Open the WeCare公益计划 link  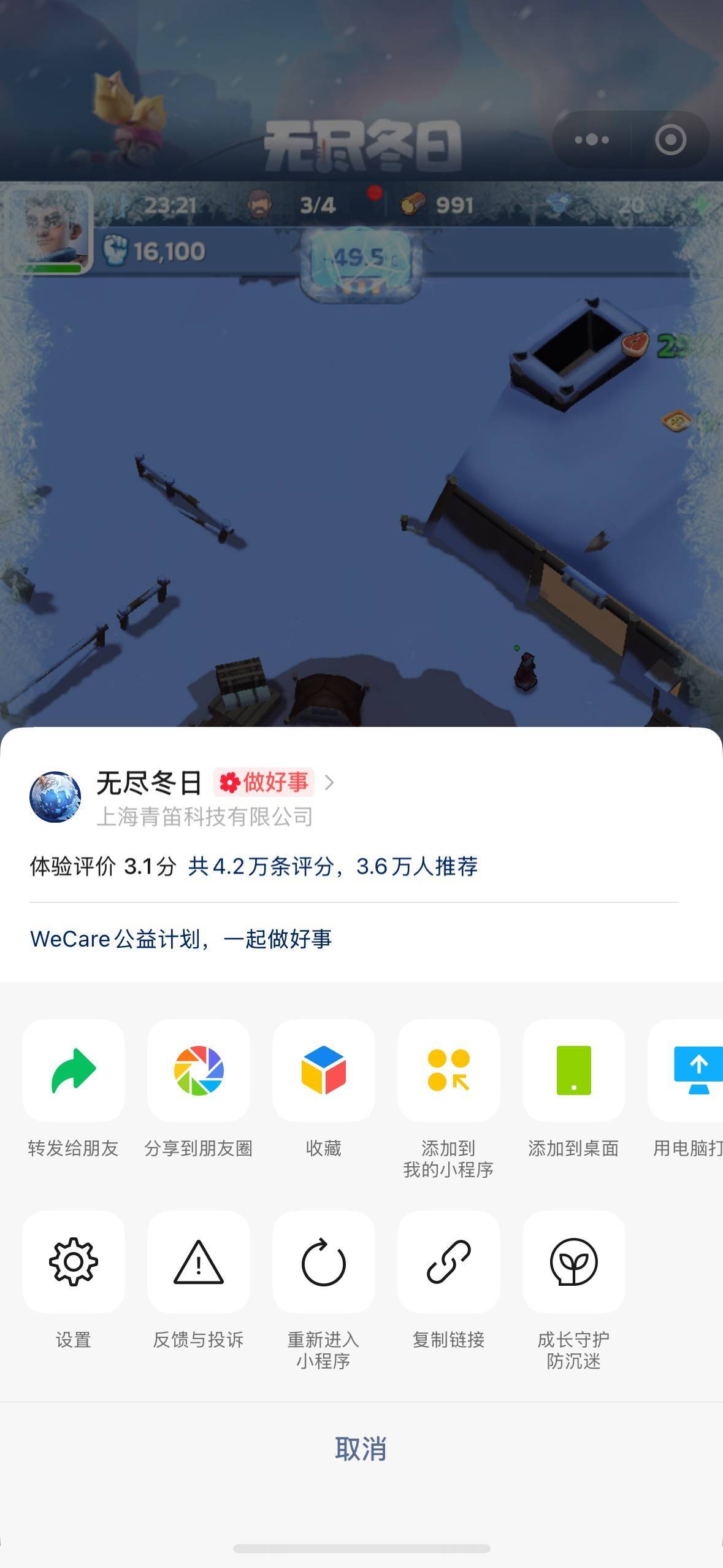pyautogui.click(x=181, y=939)
